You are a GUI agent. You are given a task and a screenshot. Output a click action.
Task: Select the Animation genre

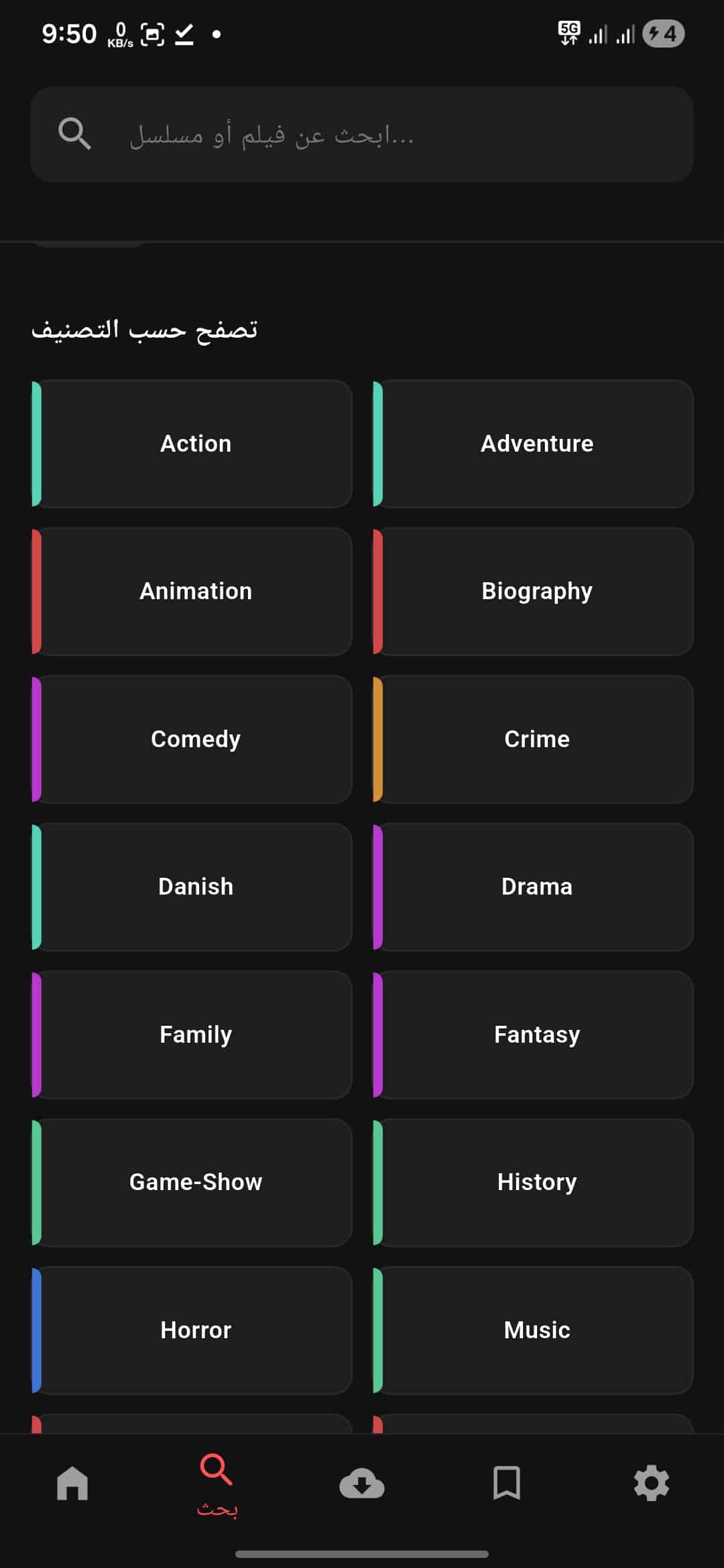(195, 590)
